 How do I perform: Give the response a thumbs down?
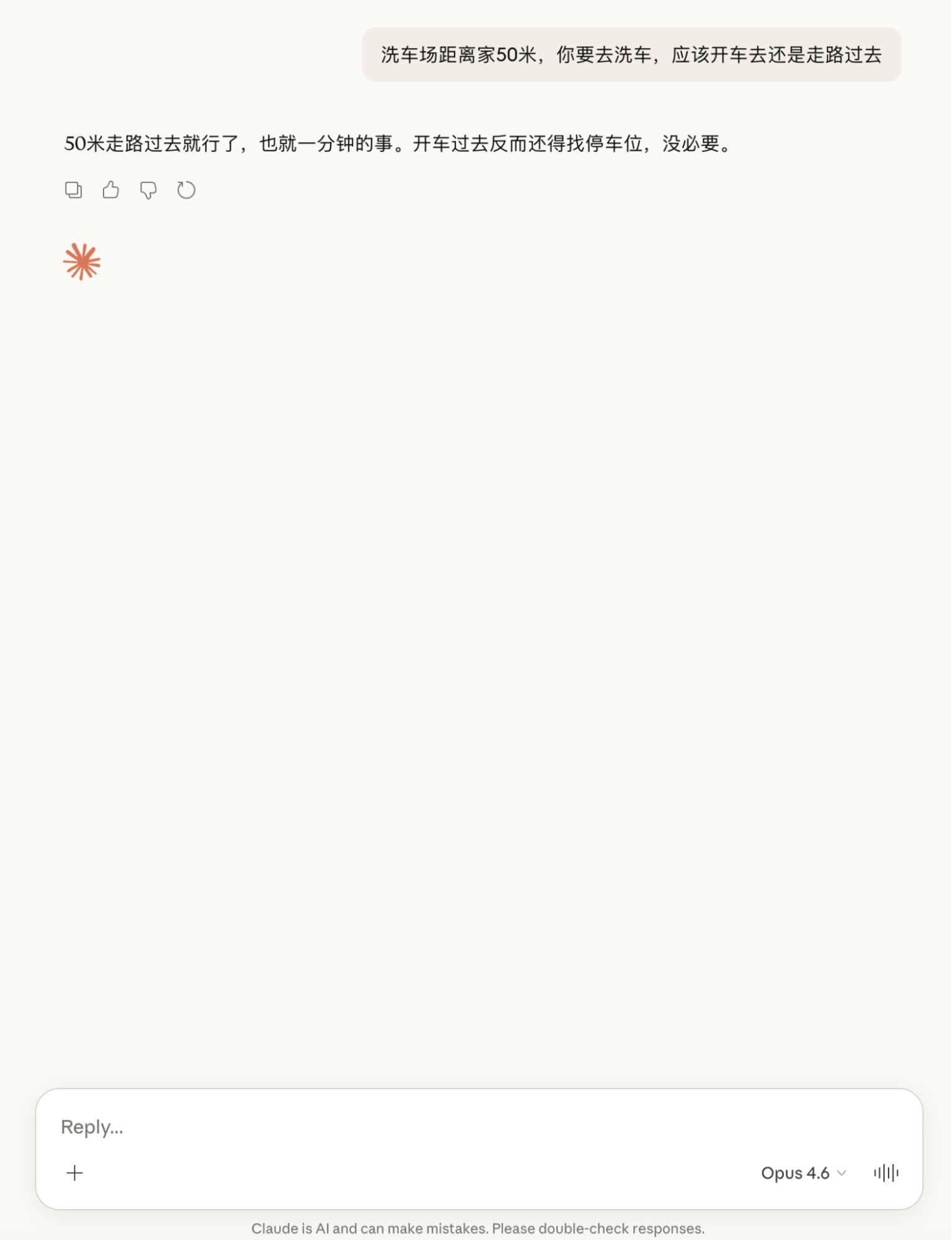pyautogui.click(x=148, y=190)
